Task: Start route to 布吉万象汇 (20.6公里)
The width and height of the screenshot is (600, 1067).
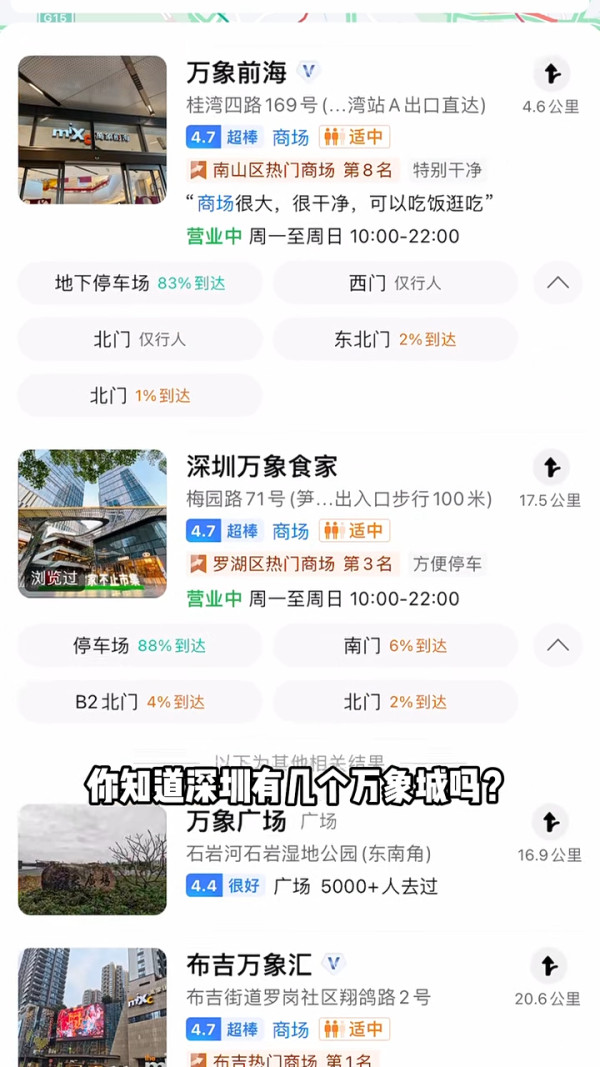Action: 549,966
